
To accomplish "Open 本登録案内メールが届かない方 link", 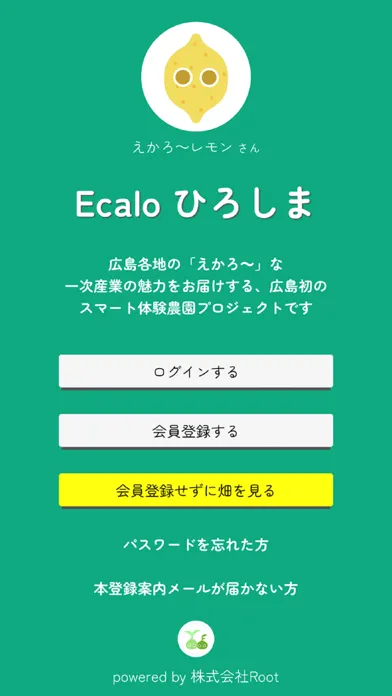I will point(196,589).
